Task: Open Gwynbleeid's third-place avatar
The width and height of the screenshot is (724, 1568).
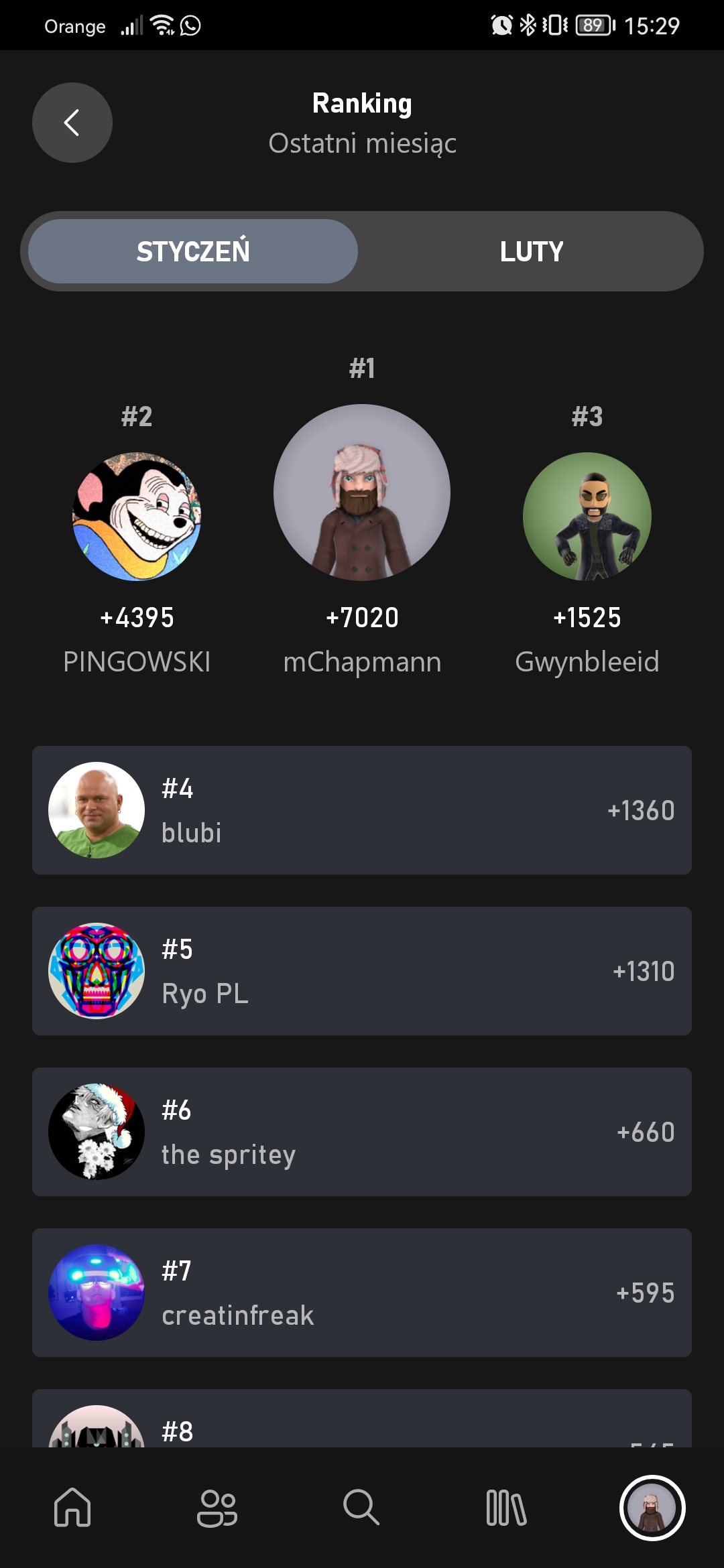Action: pos(587,517)
